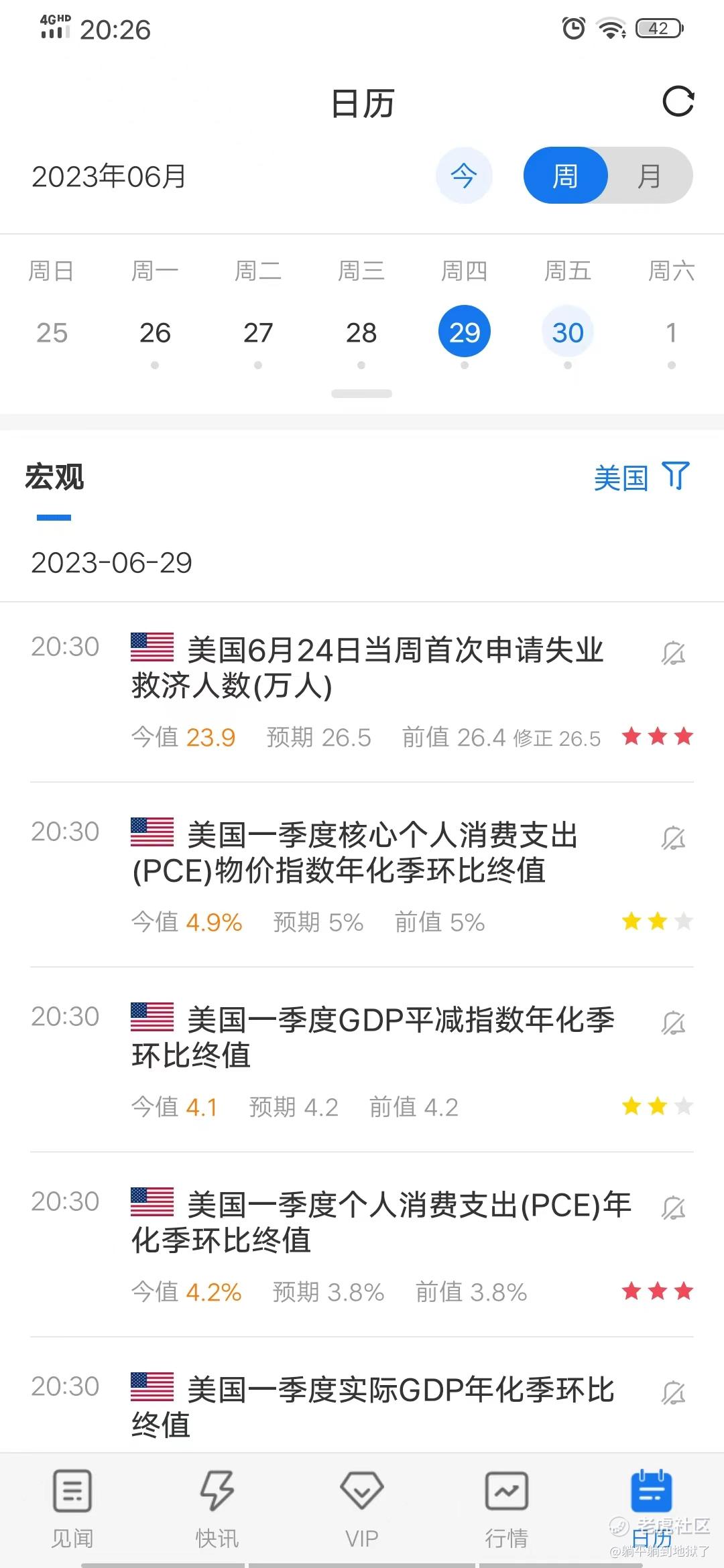This screenshot has width=724, height=1568.
Task: Toggle alert bell for 核心个人消费支出 event
Action: click(x=673, y=838)
